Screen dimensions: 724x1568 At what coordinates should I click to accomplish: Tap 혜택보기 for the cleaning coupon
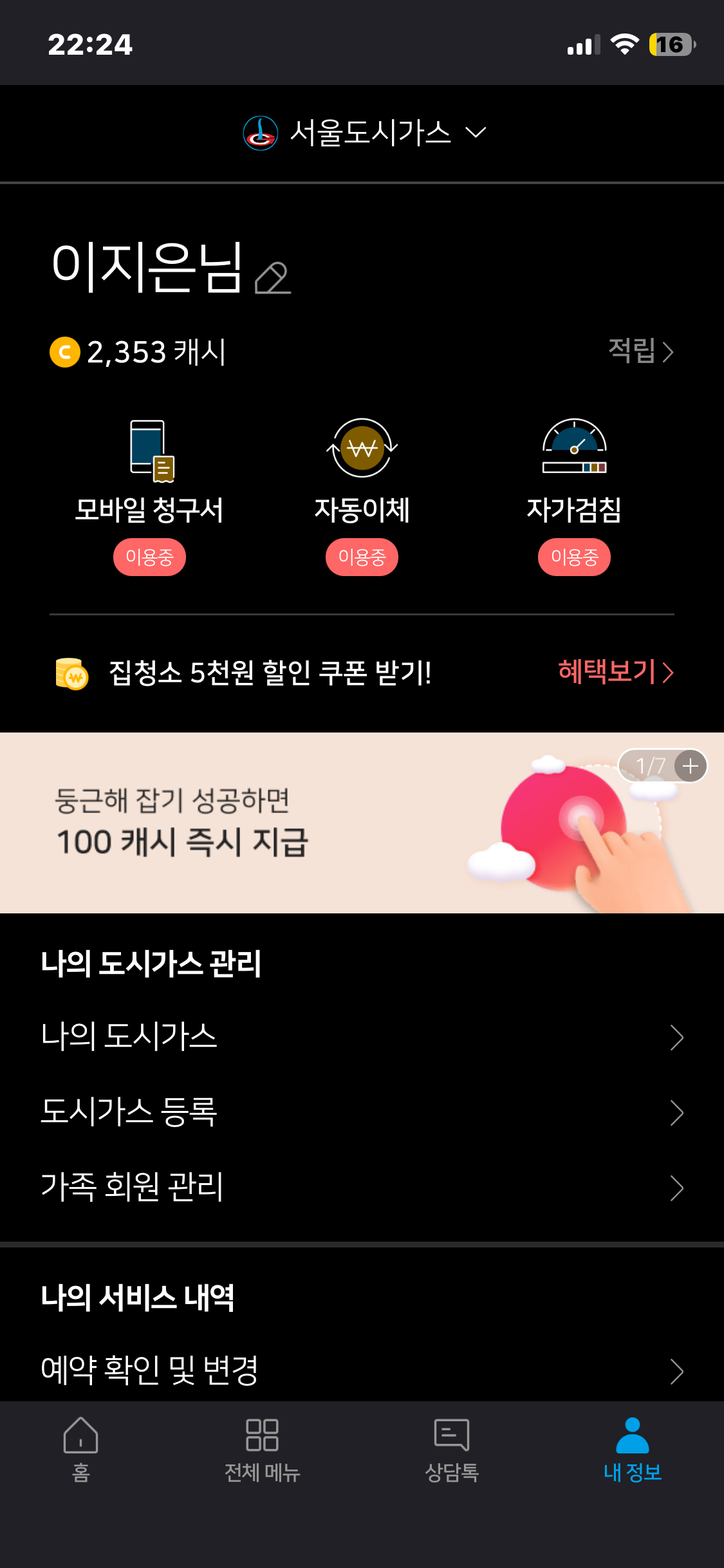pos(615,672)
